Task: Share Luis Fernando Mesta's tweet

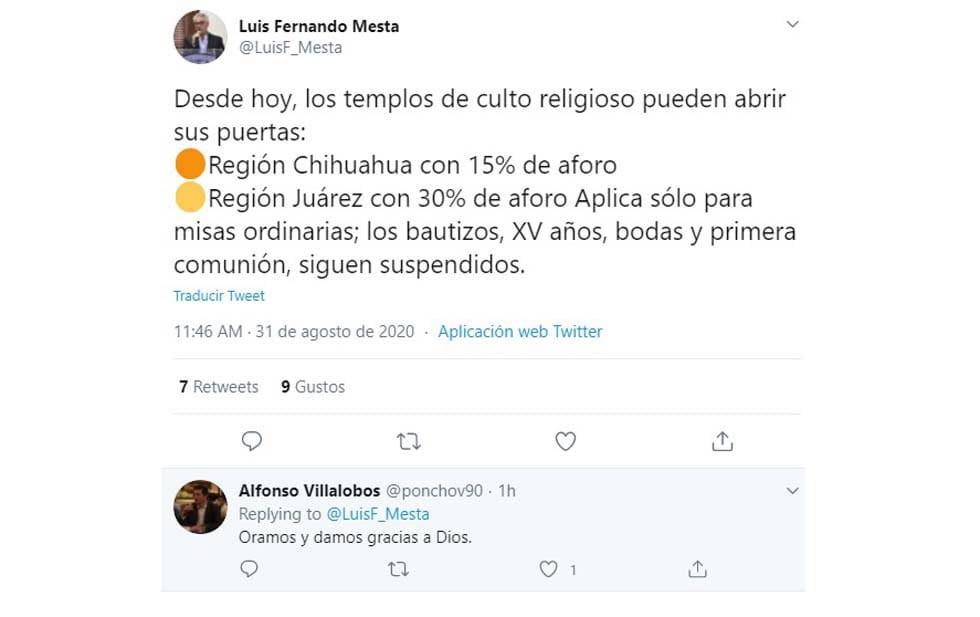Action: 722,441
